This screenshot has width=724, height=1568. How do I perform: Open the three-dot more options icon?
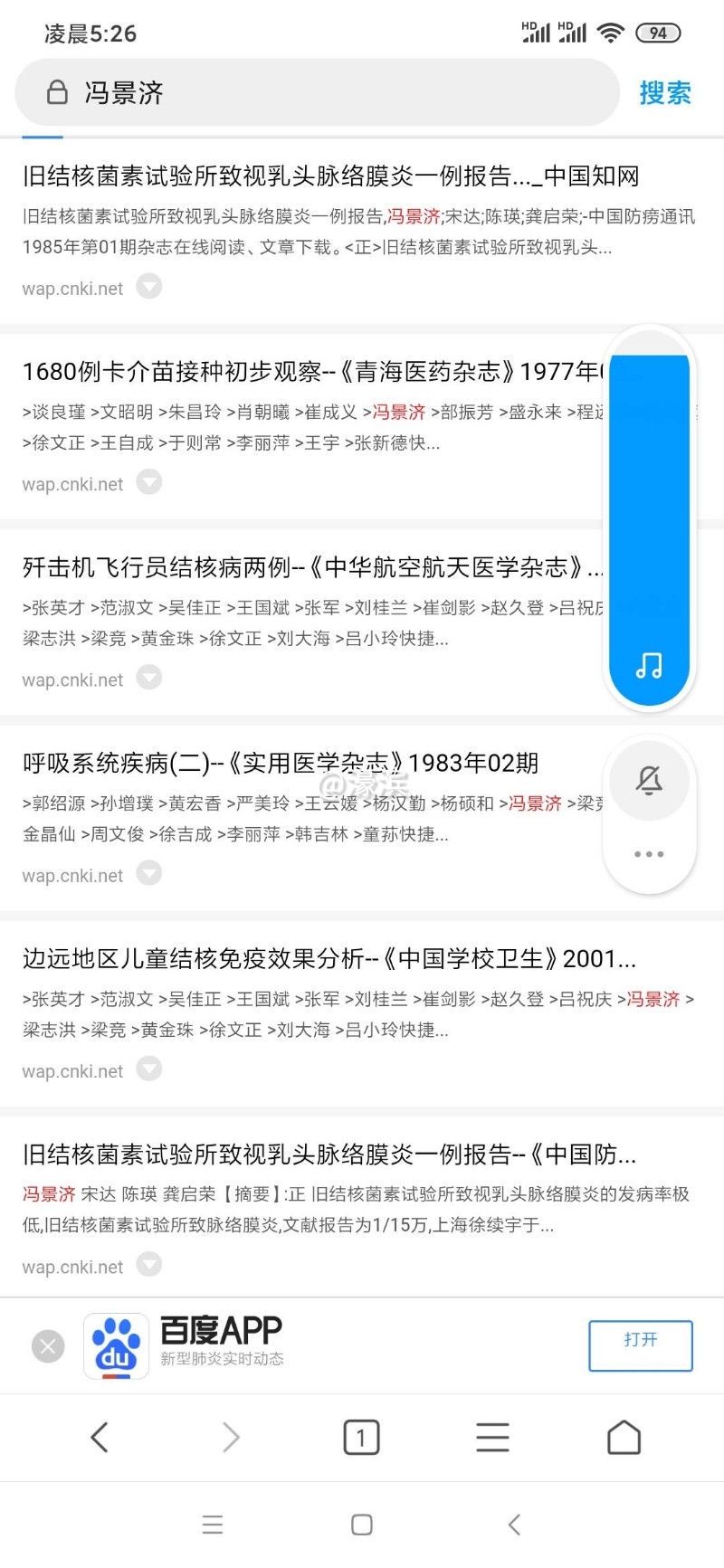[x=648, y=854]
